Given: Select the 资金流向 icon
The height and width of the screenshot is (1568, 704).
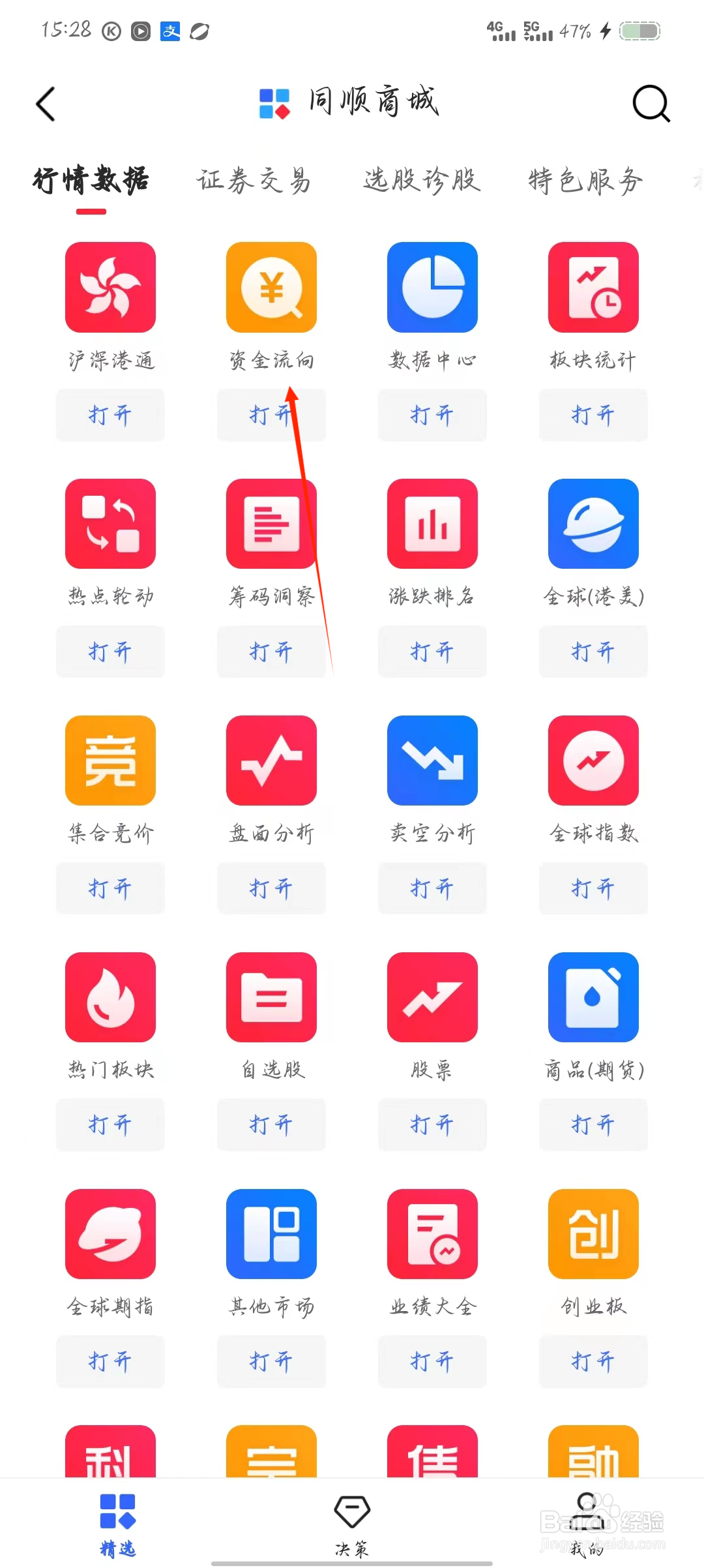Looking at the screenshot, I should (271, 287).
